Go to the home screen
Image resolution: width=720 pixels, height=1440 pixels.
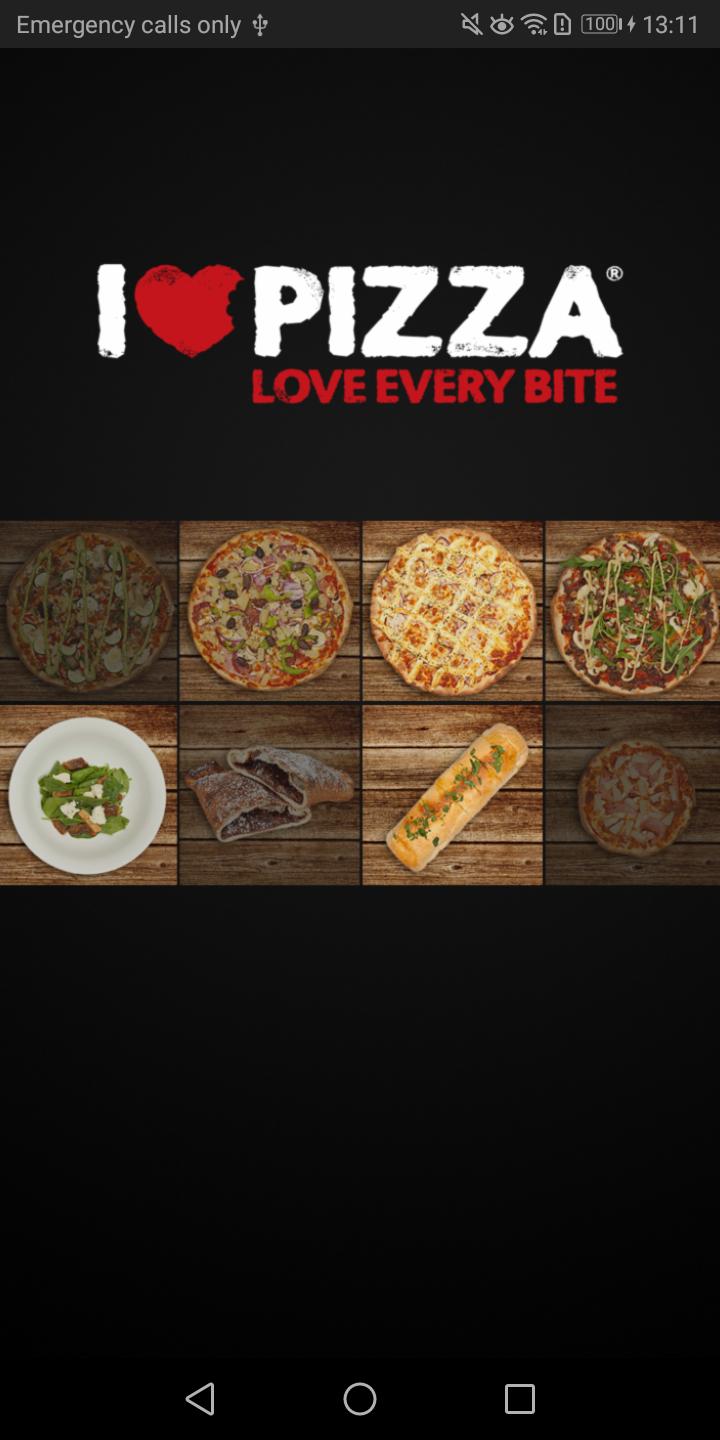point(360,1398)
